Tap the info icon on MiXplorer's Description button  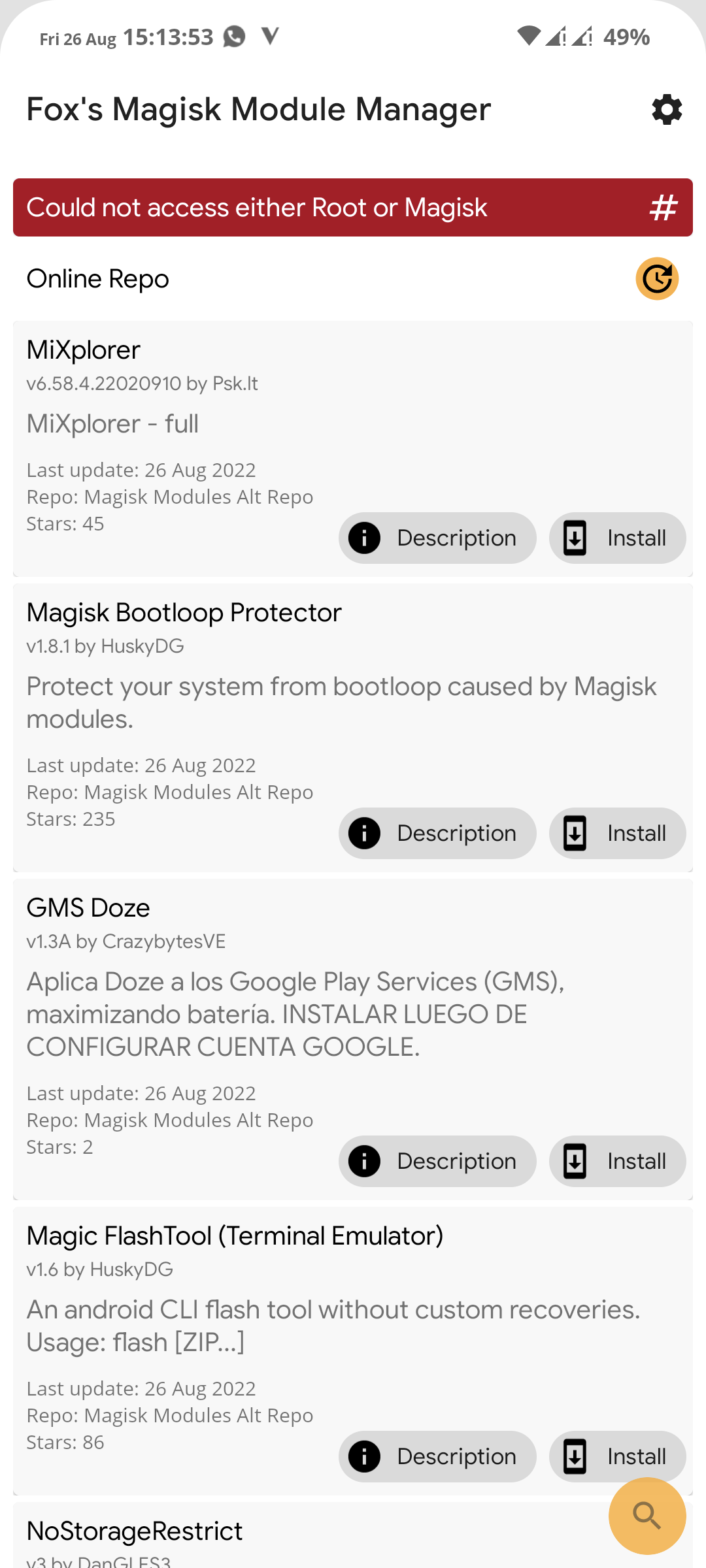point(364,538)
